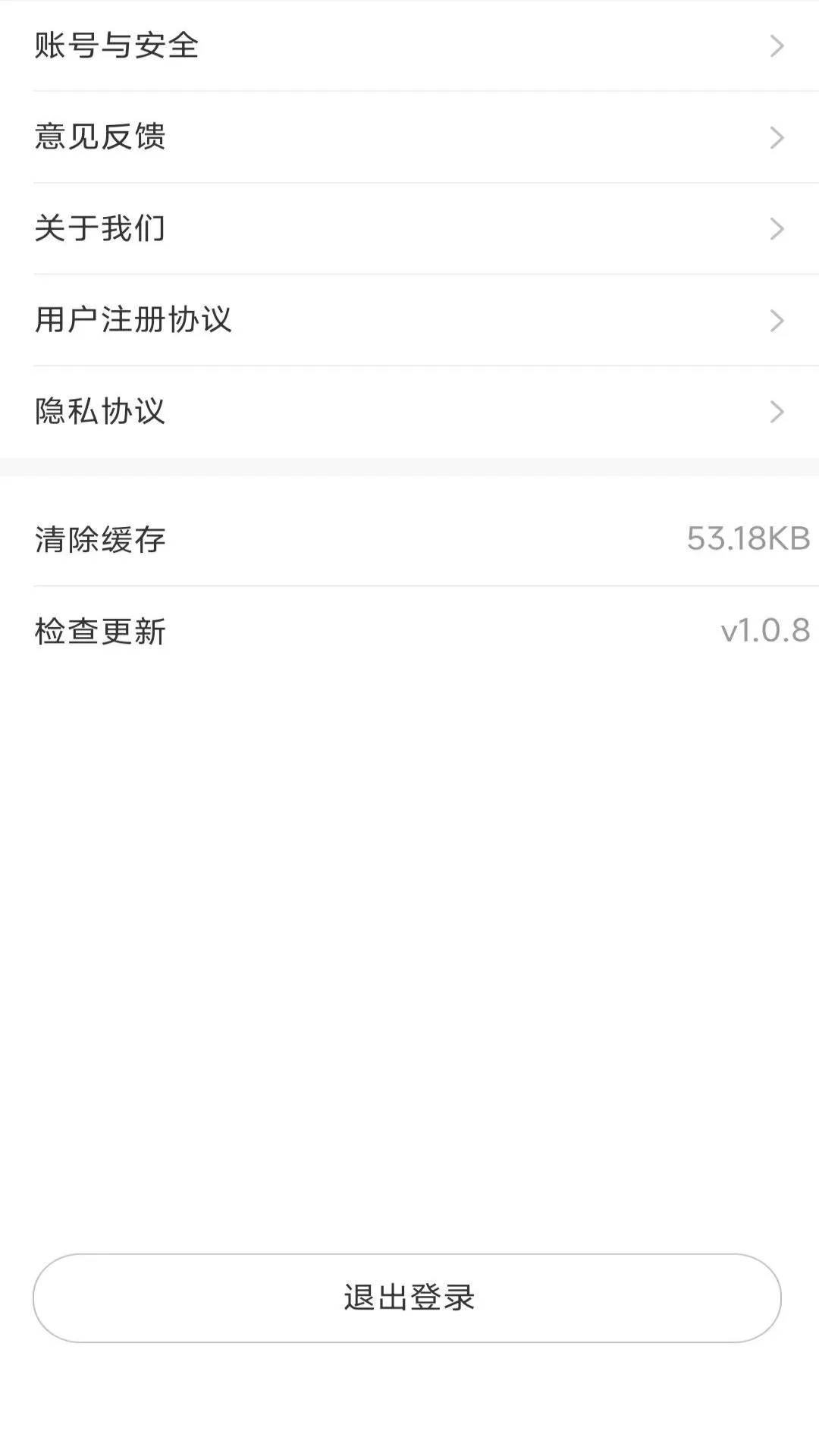Click the chevron beside 账号与安全

[x=775, y=45]
